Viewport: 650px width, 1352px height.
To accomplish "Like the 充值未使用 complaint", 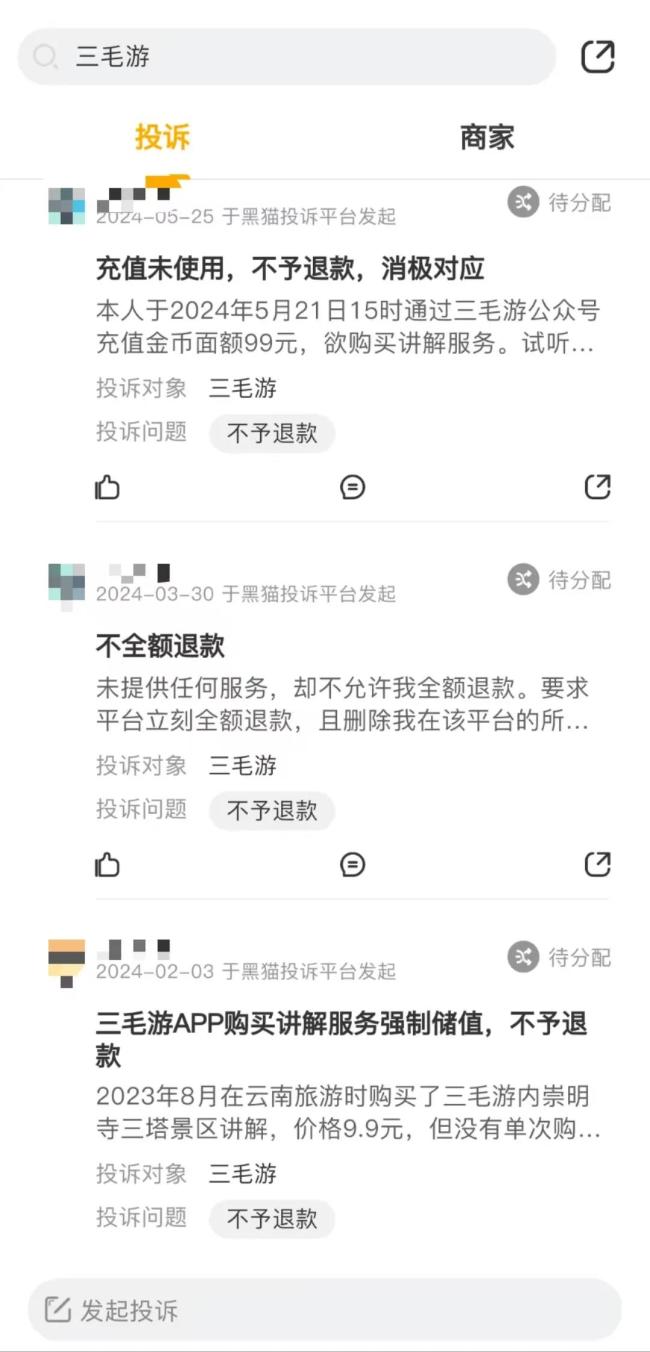I will tap(107, 487).
